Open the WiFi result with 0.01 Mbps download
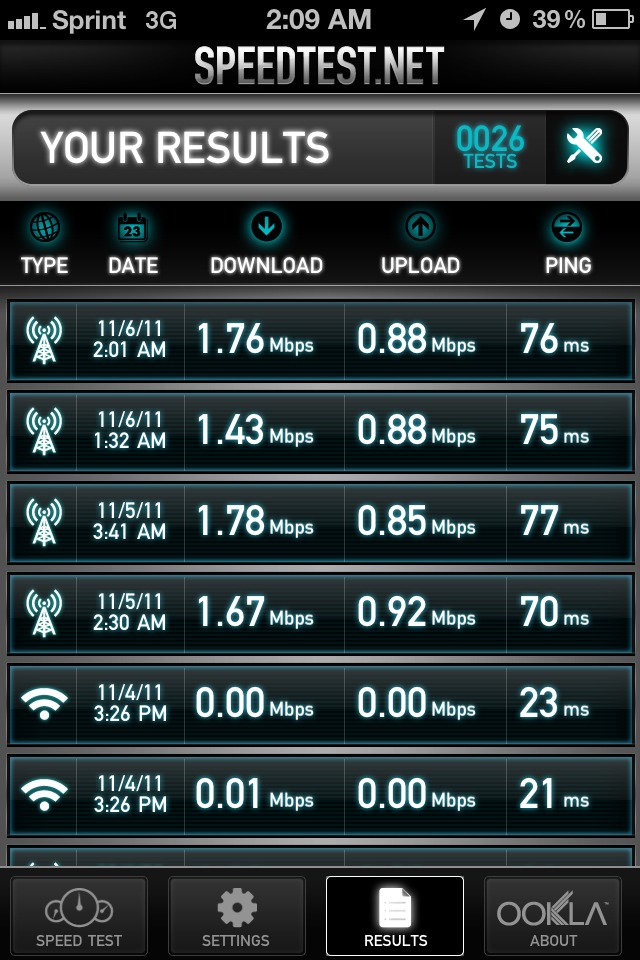The image size is (640, 960). (320, 795)
